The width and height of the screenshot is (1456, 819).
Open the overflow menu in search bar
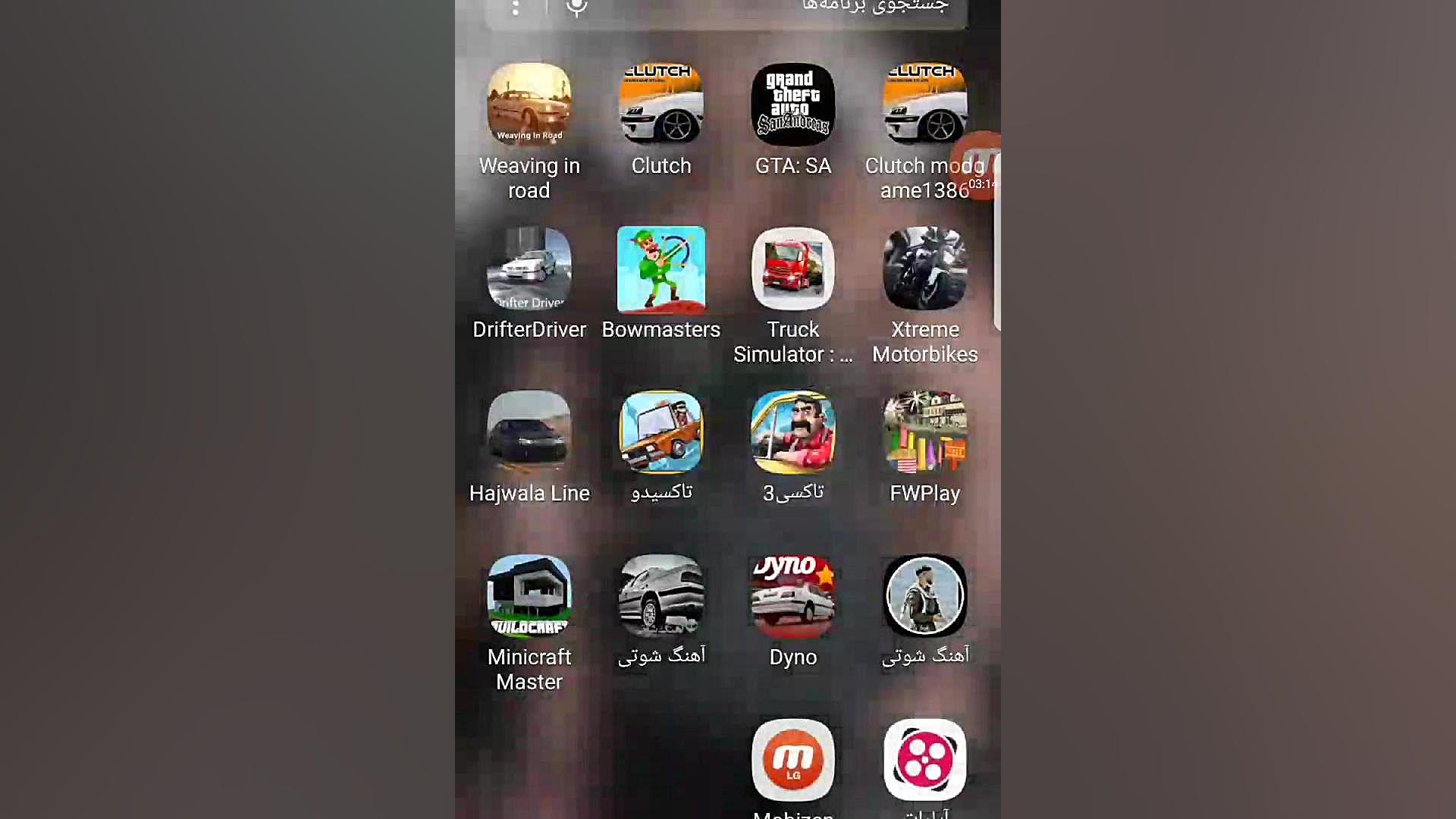(x=516, y=8)
